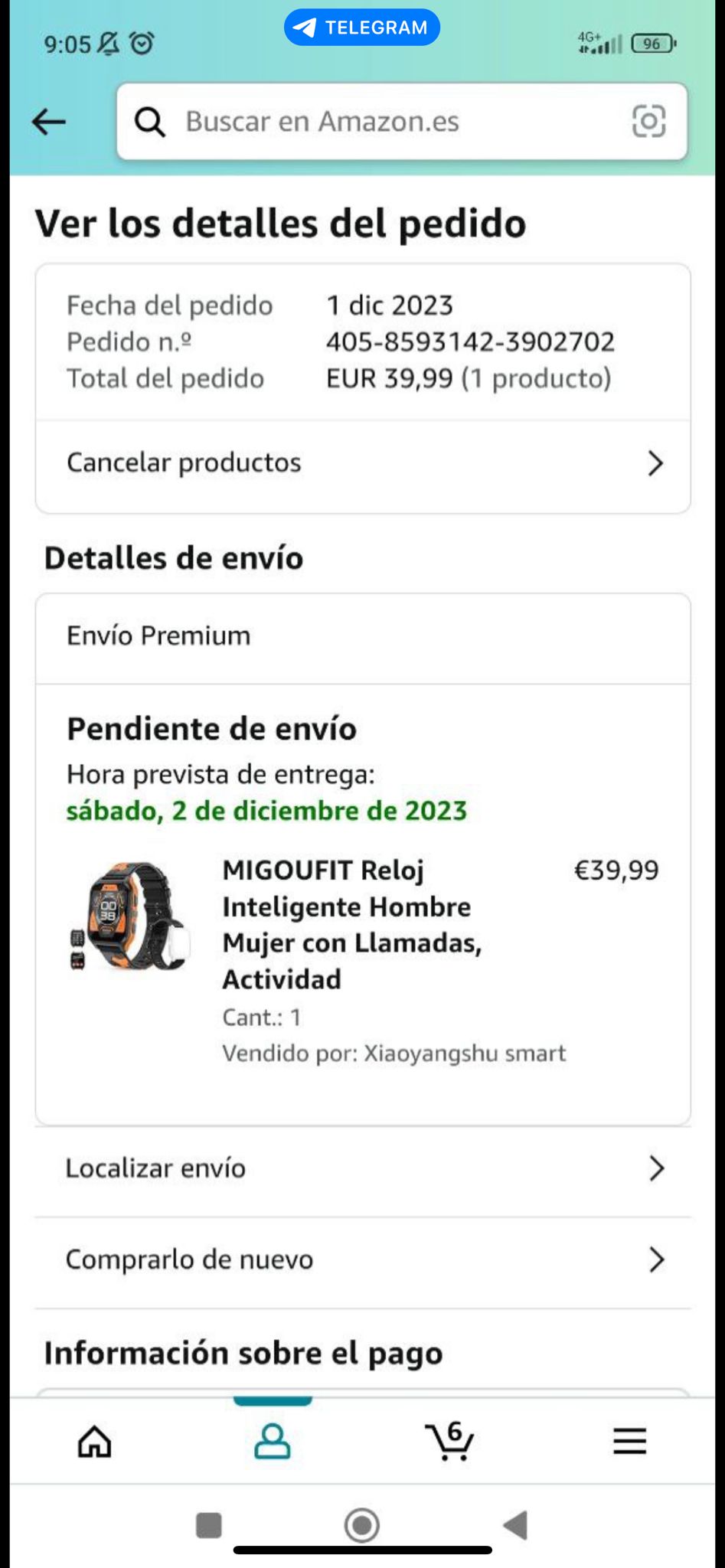Return to Telegram via the status pill
Screen dimensions: 725x1568
tap(362, 28)
